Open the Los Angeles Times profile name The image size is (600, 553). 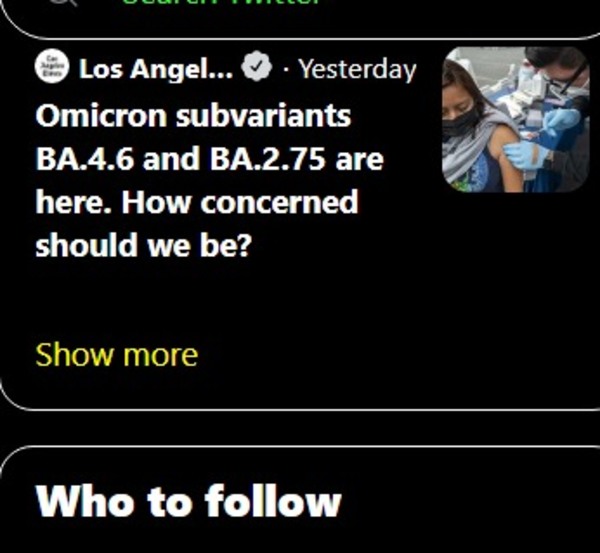[x=155, y=69]
